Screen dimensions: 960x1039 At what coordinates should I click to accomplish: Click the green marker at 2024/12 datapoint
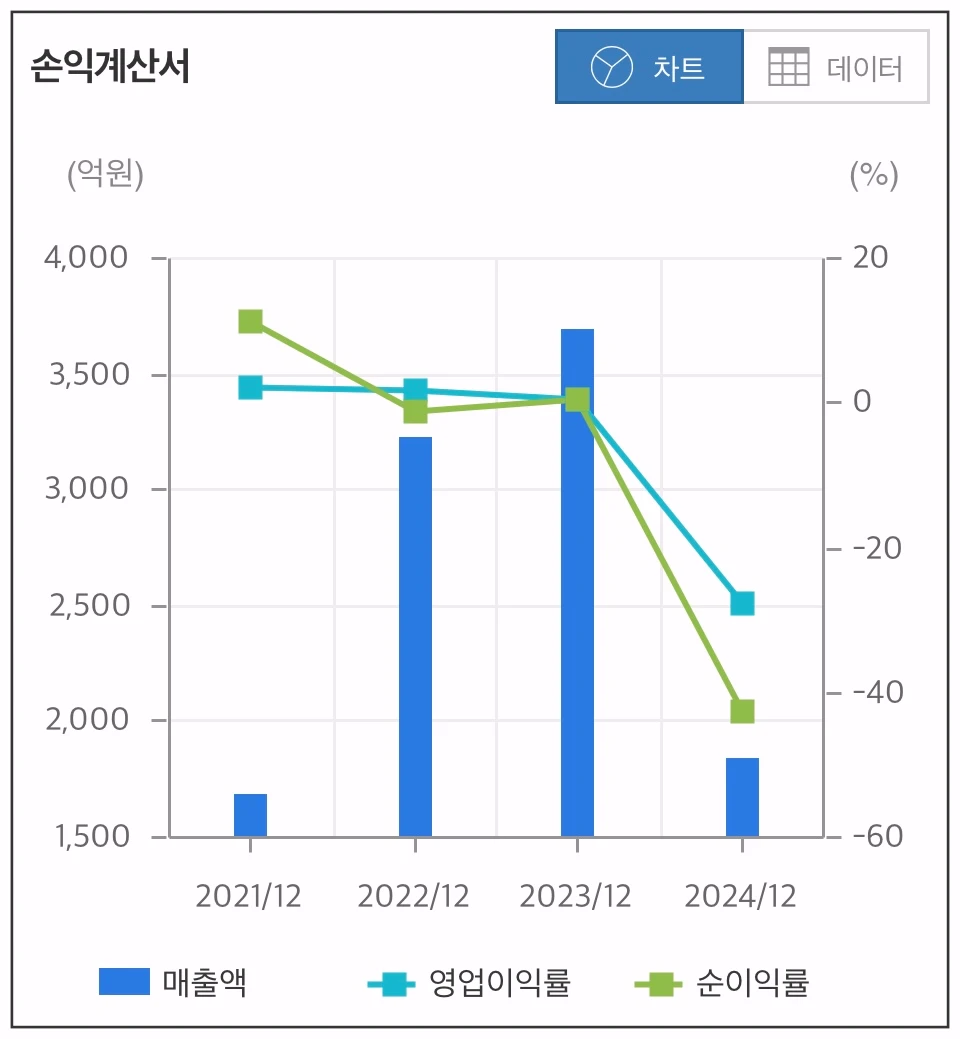tap(742, 710)
